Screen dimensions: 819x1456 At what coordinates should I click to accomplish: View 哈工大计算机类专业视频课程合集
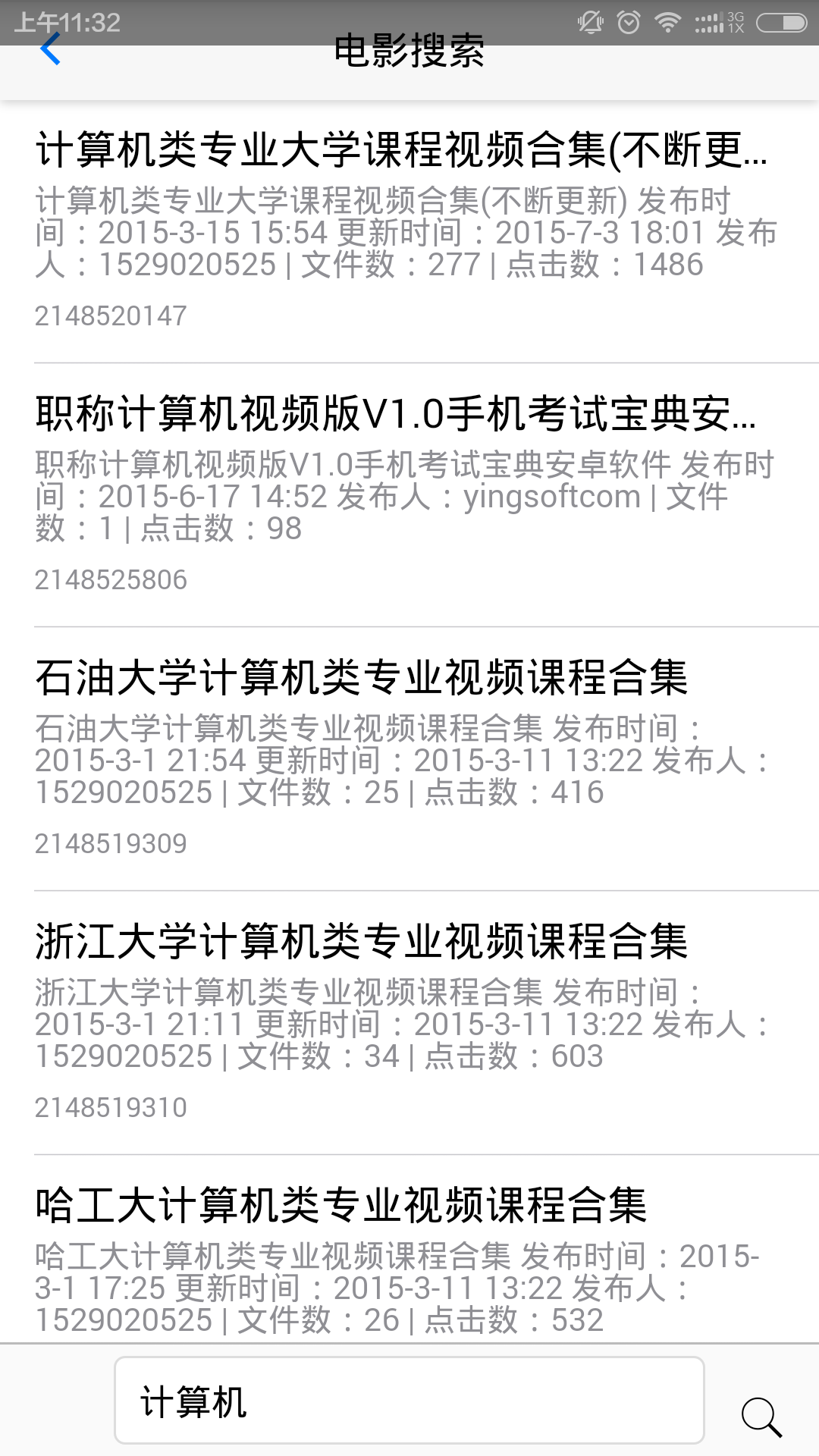(409, 1249)
